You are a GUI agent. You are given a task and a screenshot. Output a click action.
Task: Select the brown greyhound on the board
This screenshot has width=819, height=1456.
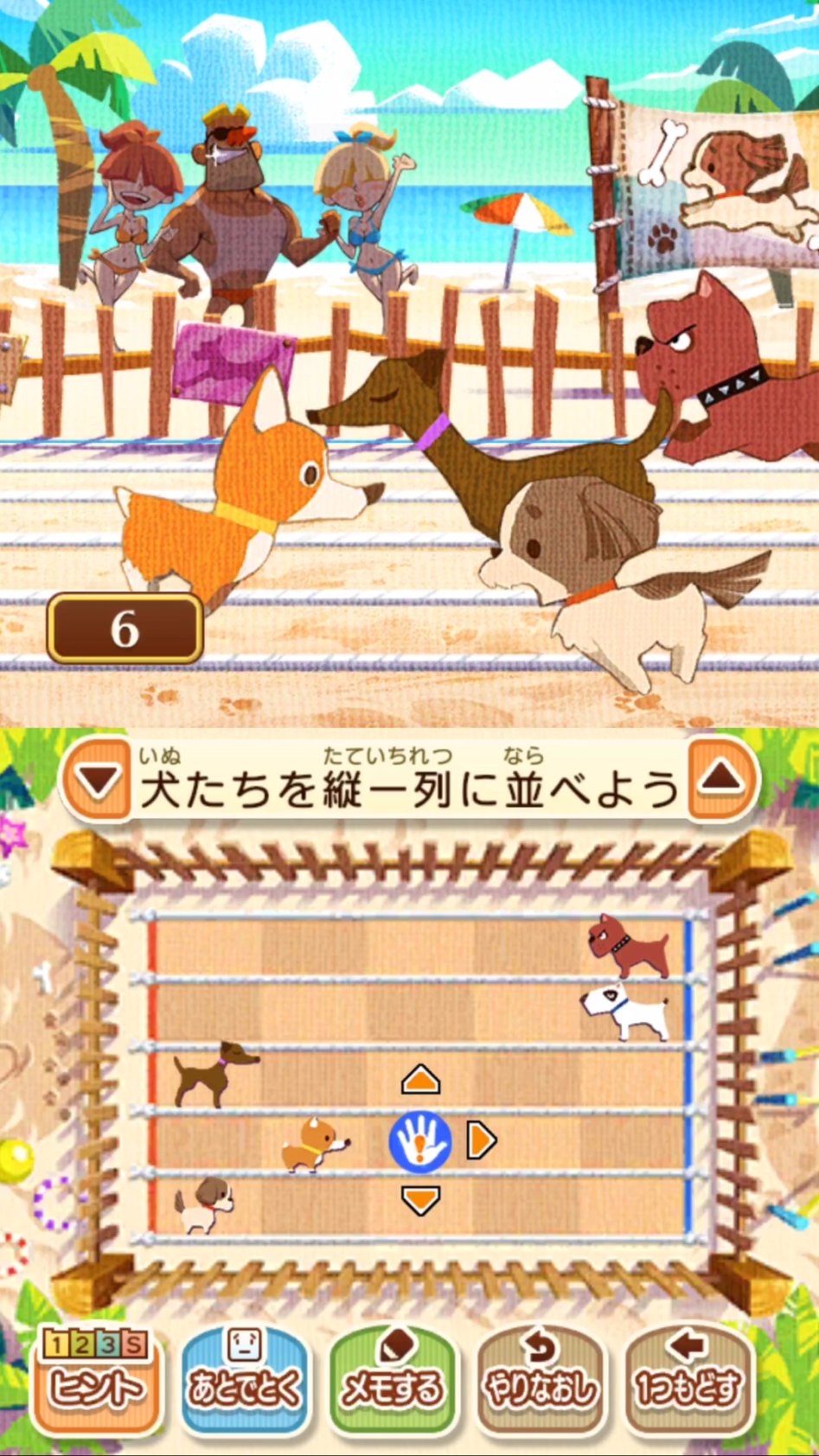(214, 1074)
